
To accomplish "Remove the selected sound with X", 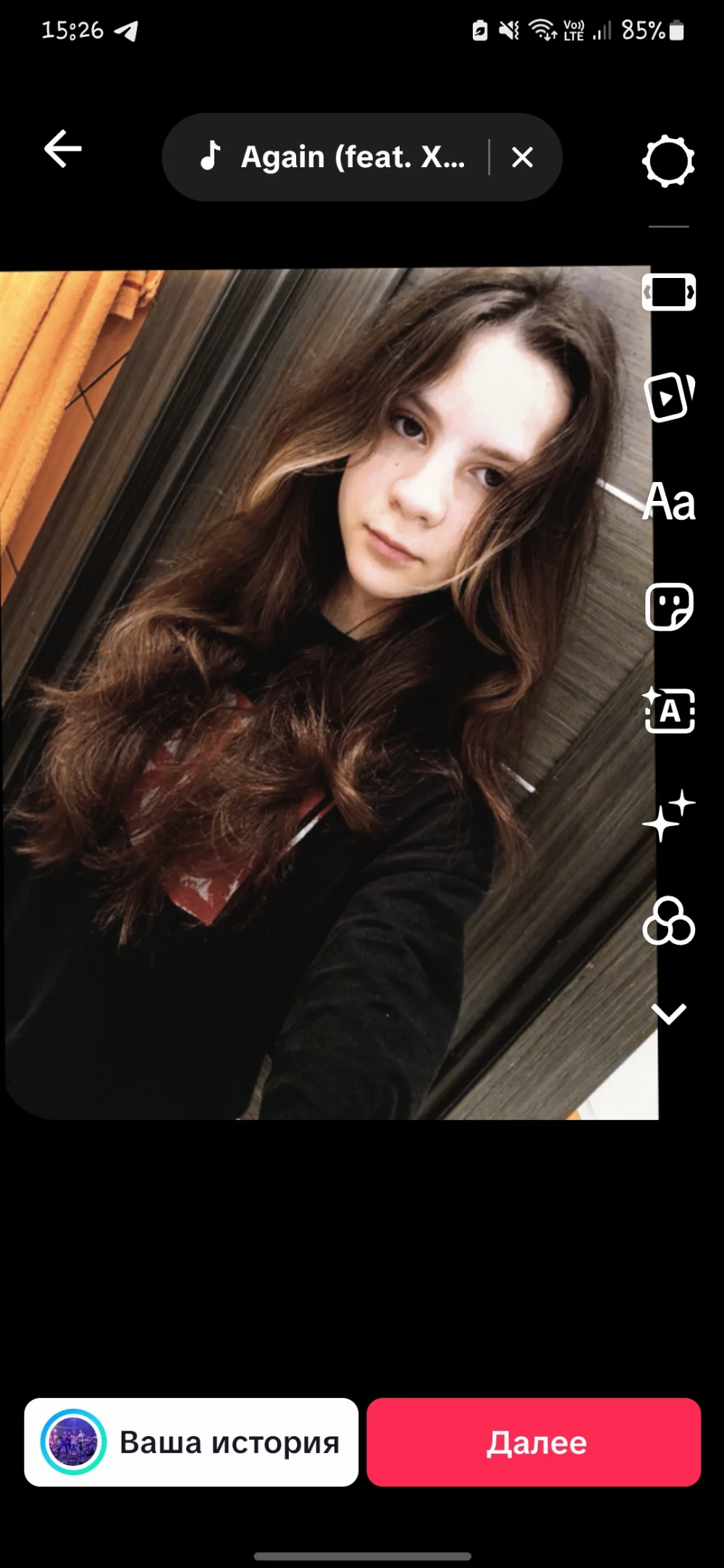I will pos(522,157).
